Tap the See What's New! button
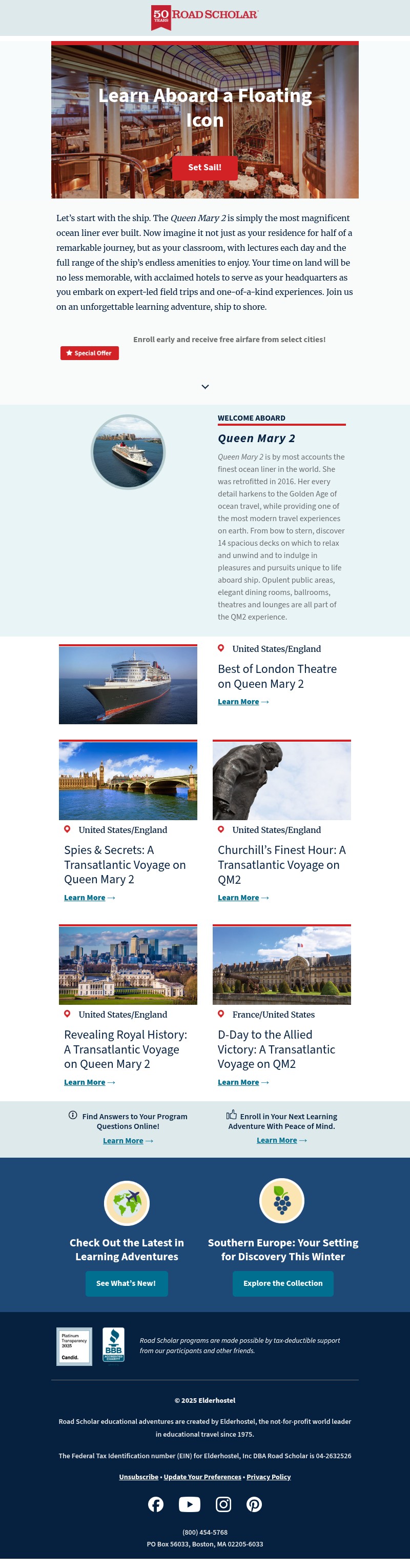This screenshot has height=1568, width=410. pos(126,1283)
